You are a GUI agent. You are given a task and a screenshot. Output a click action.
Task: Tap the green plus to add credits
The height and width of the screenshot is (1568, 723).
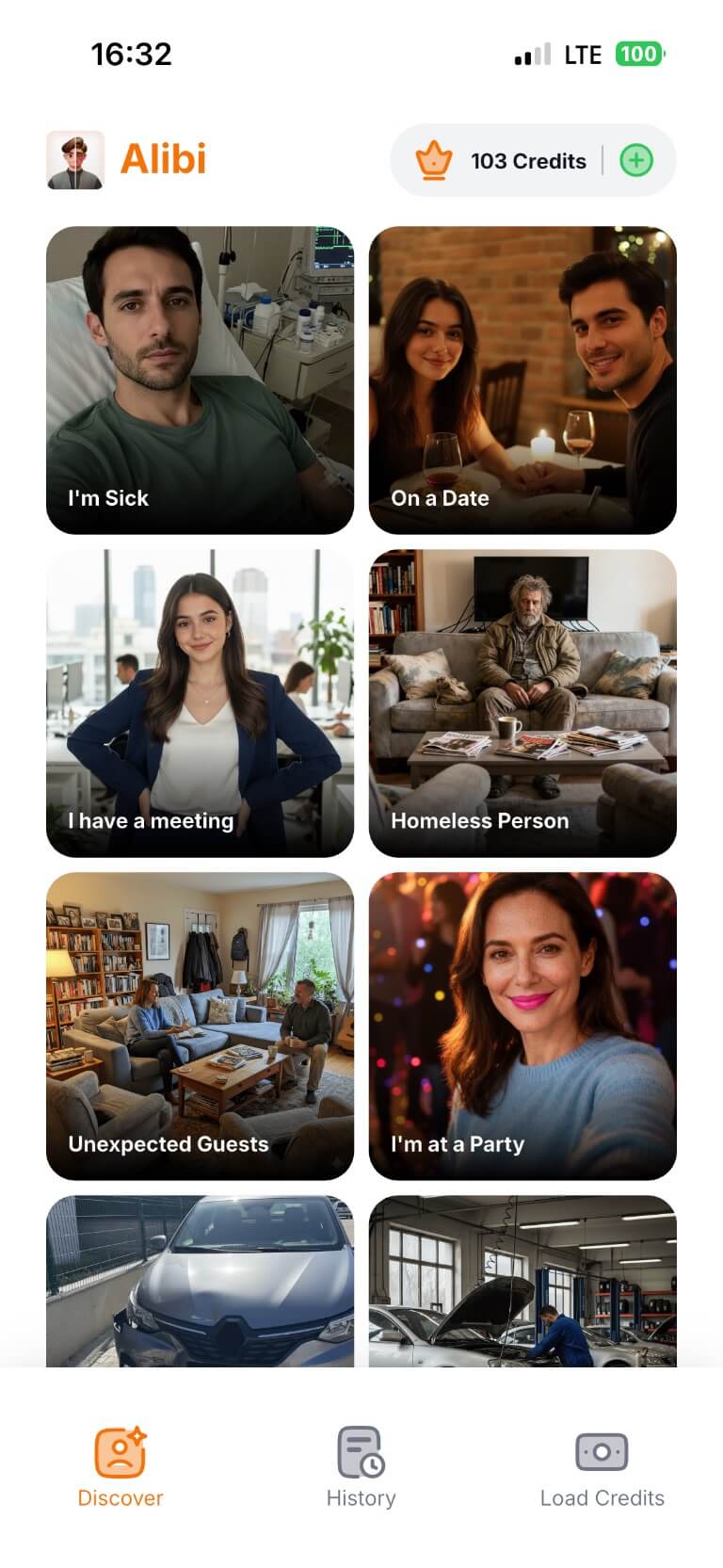click(636, 161)
